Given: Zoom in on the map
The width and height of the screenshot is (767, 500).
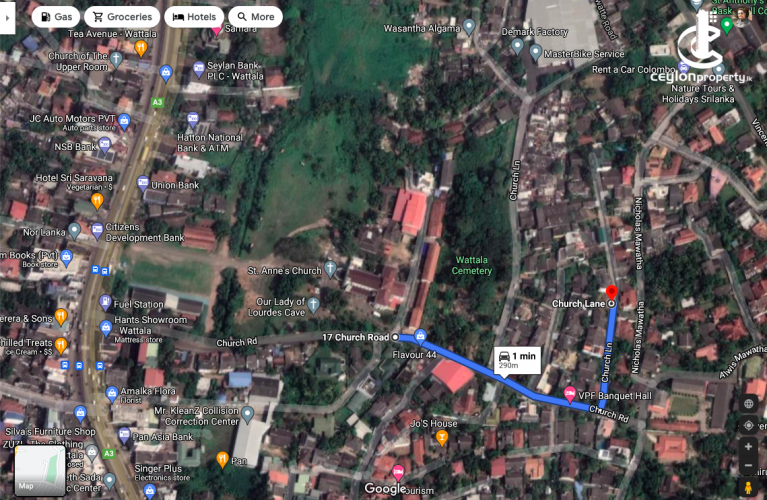Looking at the screenshot, I should (x=749, y=446).
